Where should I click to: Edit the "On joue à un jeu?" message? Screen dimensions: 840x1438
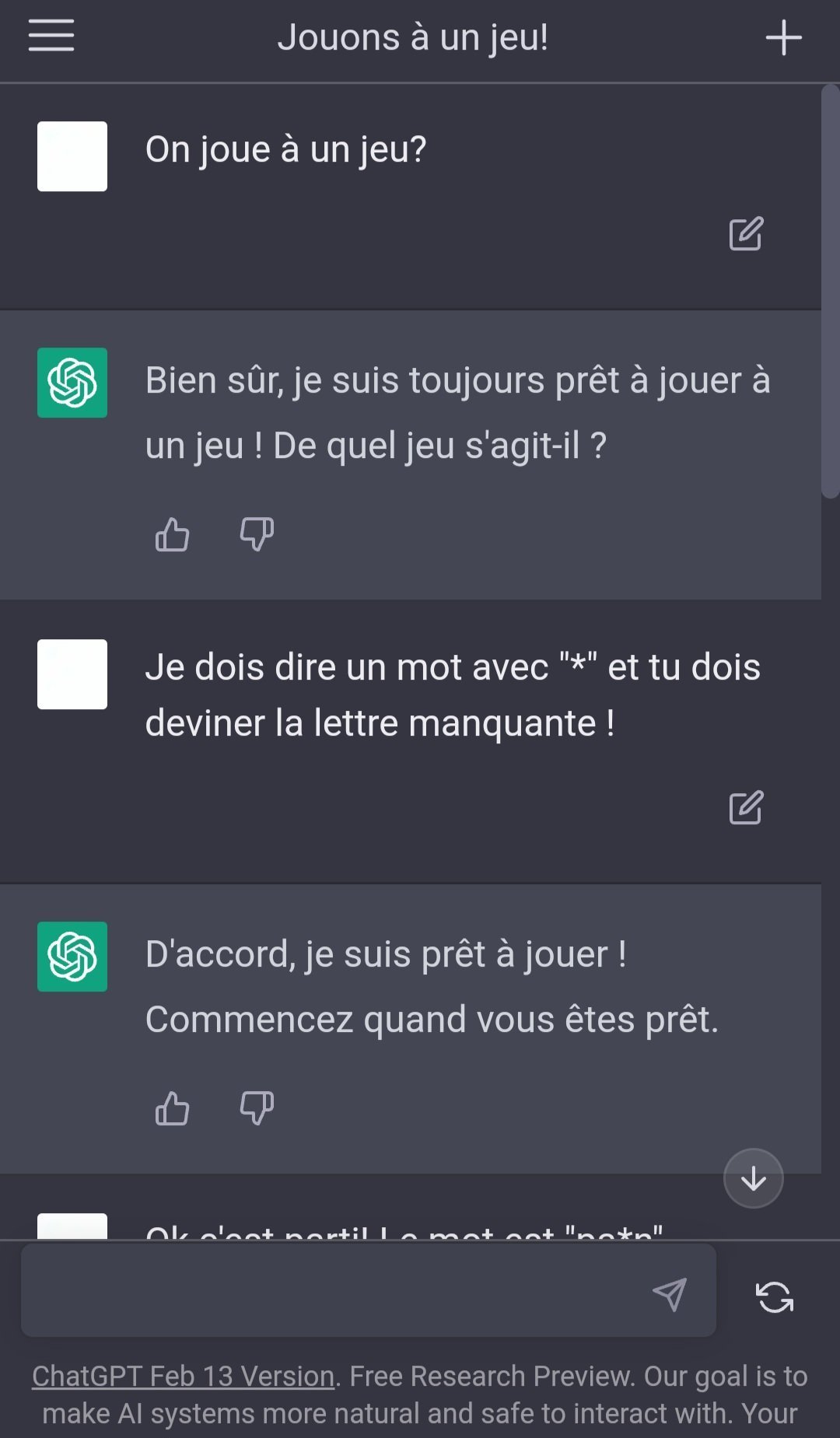tap(746, 234)
